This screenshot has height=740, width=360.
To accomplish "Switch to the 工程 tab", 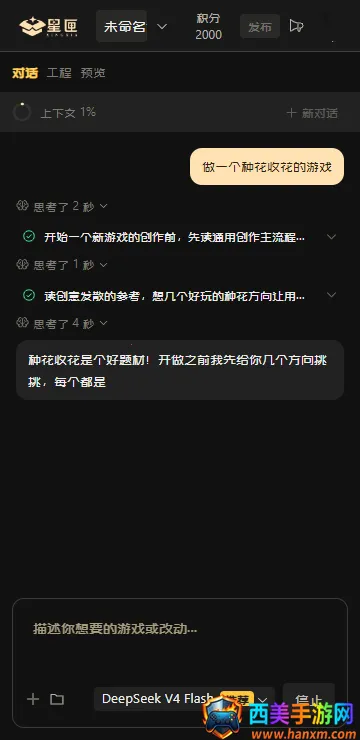I will click(59, 73).
